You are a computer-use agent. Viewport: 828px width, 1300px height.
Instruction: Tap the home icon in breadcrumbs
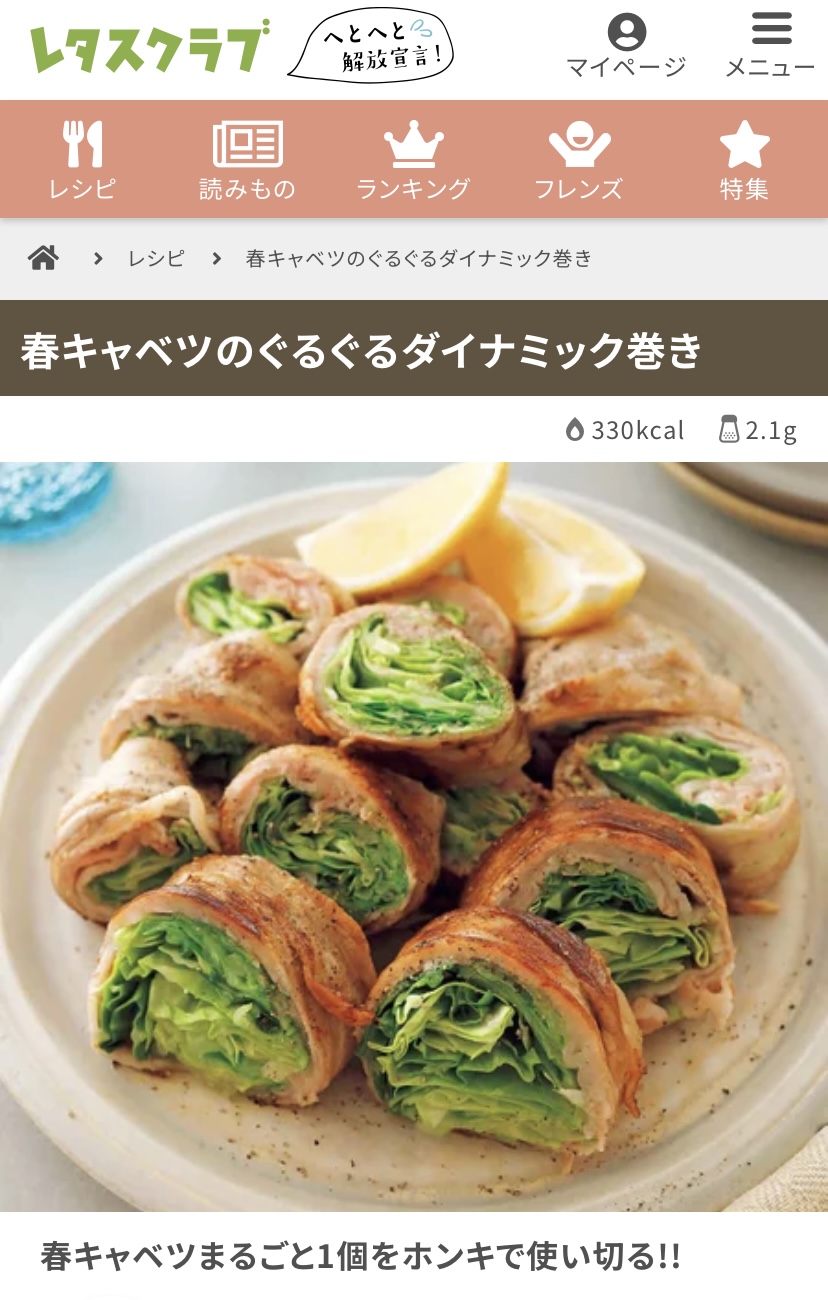click(x=43, y=258)
